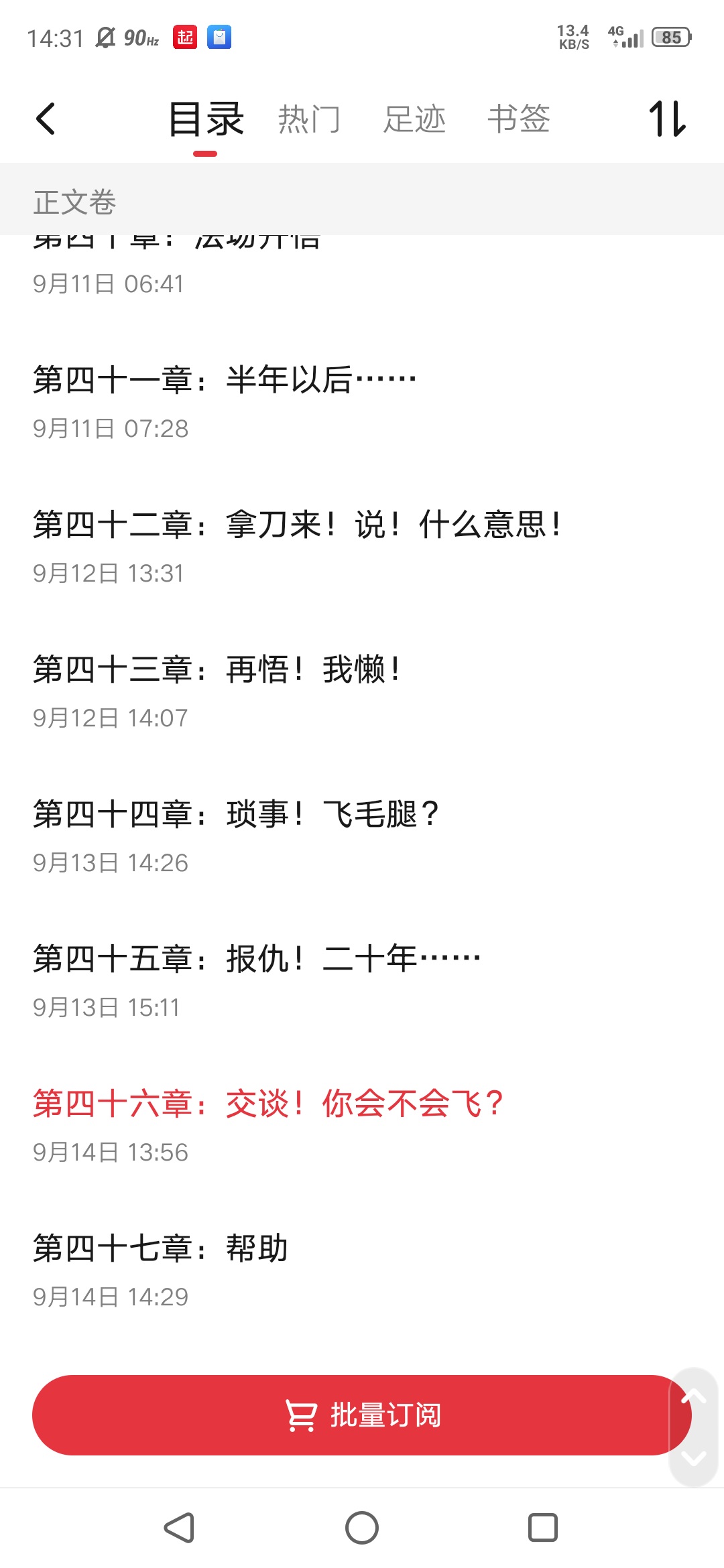
Task: Switch to the 热门 tab
Action: pyautogui.click(x=309, y=119)
